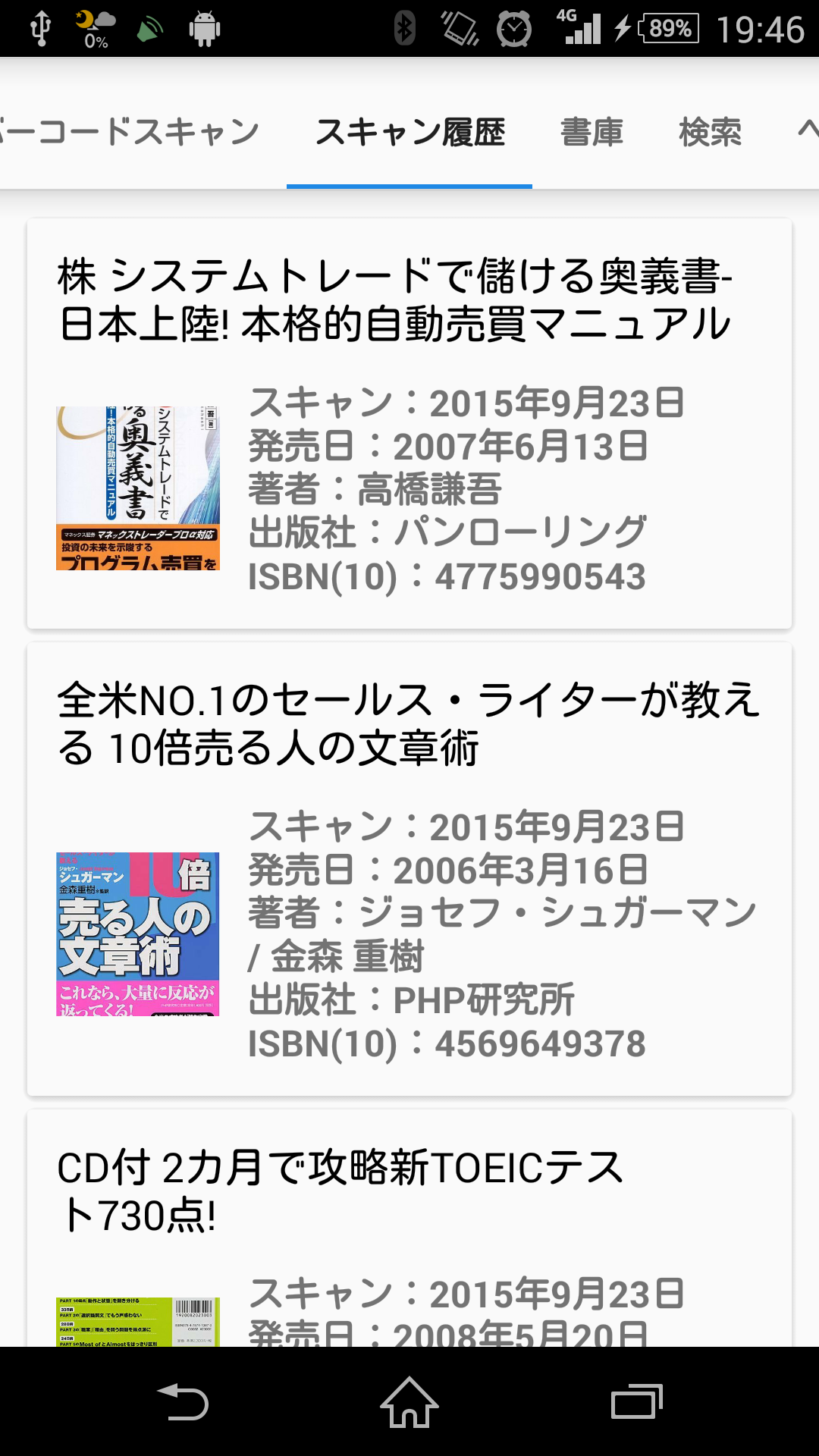Screen dimensions: 819x1456
Task: Tap the Bluetooth status bar icon
Action: (x=404, y=27)
